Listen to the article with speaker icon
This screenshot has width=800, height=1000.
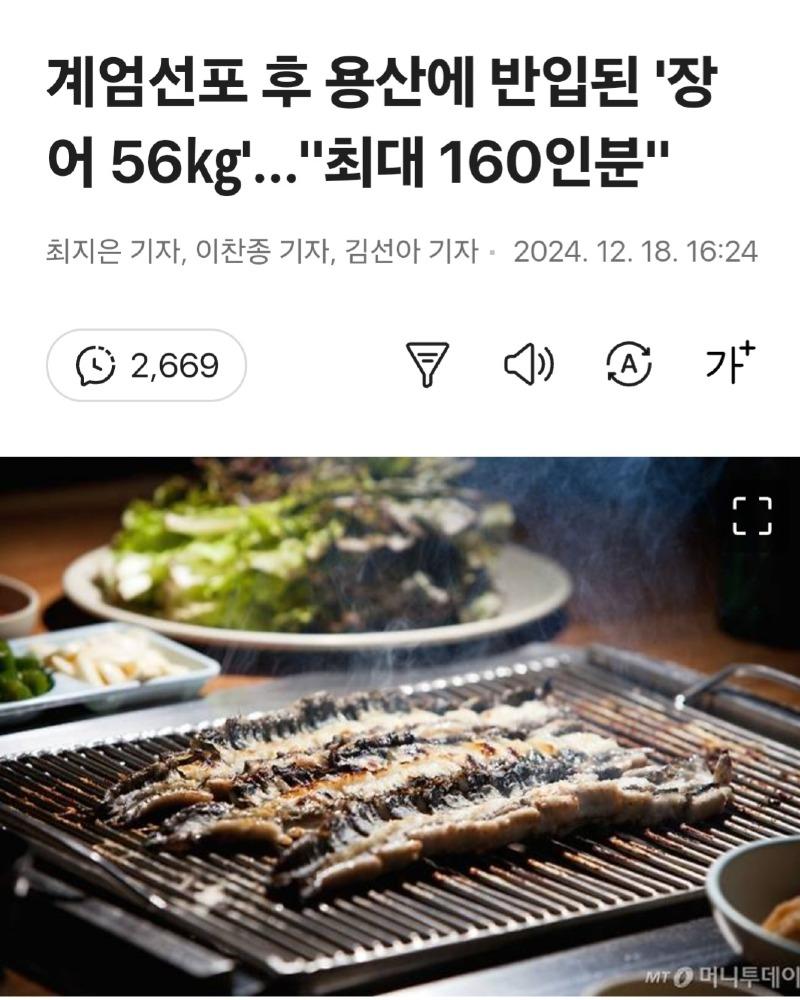pos(528,365)
